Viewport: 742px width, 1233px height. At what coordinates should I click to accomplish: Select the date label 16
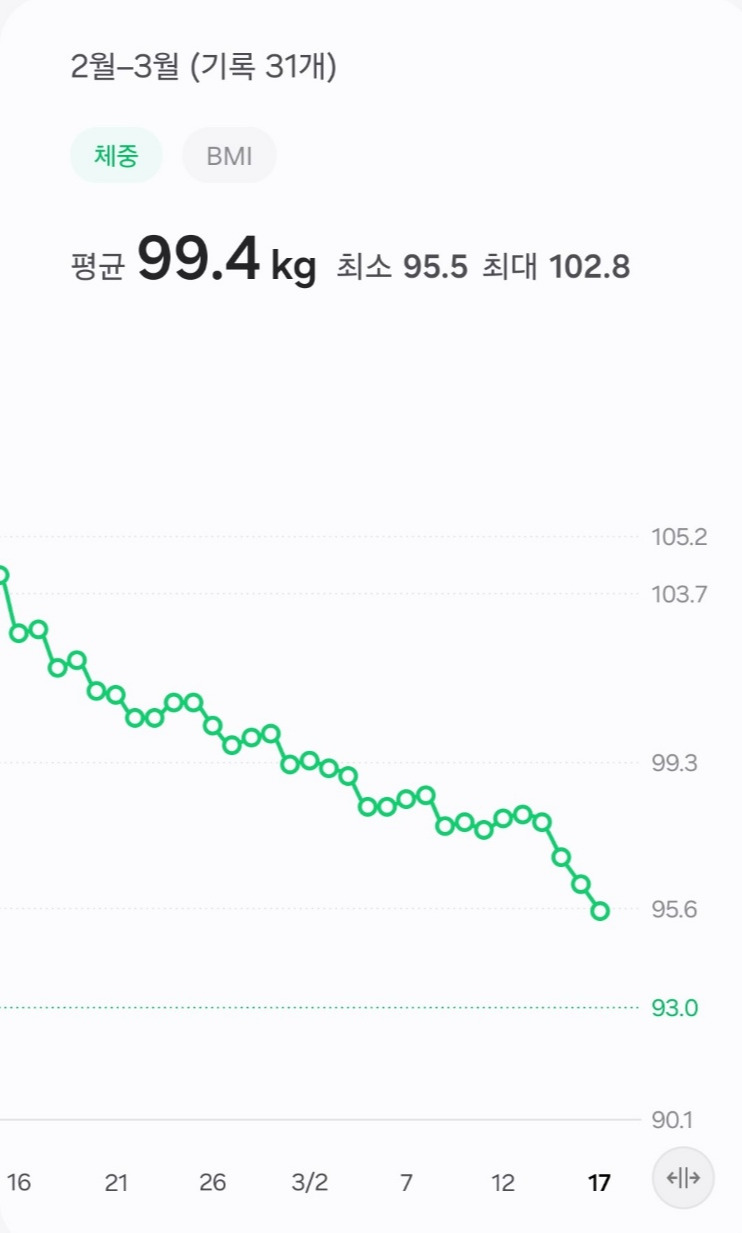(x=21, y=1182)
